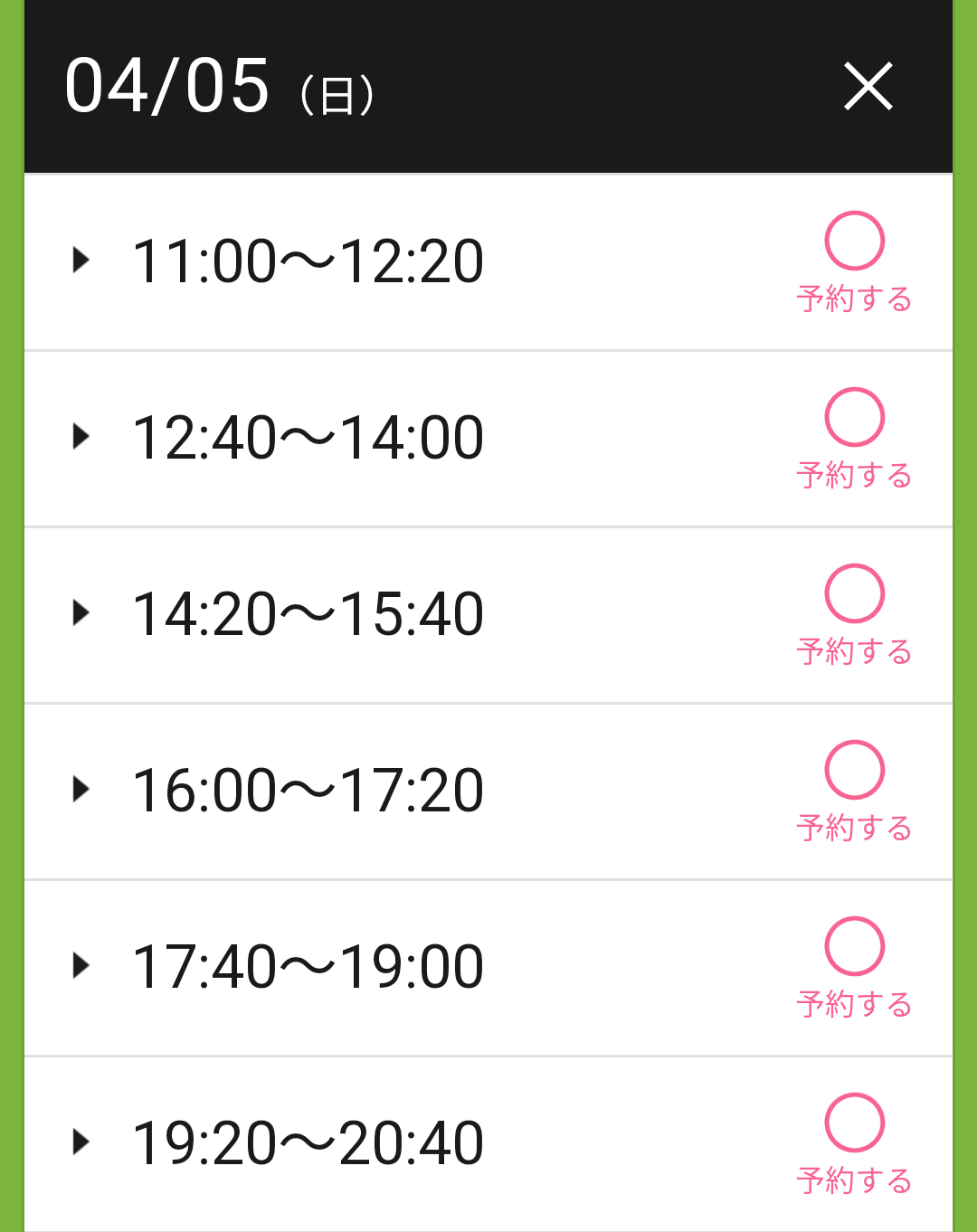Reserve the 14:20～15:40 slot

pos(854,615)
